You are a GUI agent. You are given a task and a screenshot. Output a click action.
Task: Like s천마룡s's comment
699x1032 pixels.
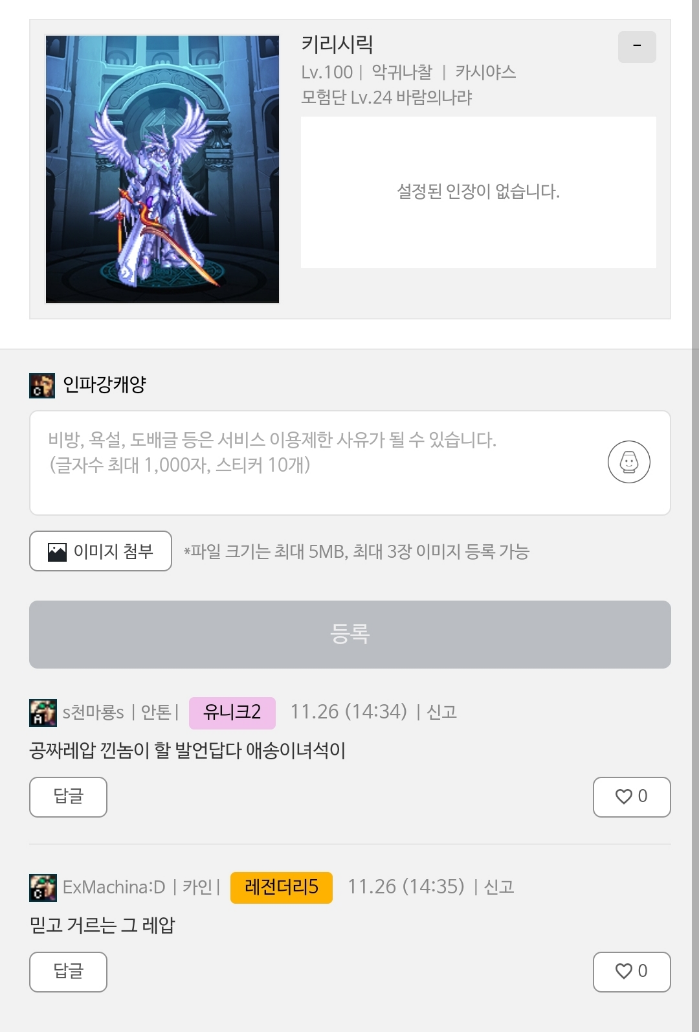[631, 797]
